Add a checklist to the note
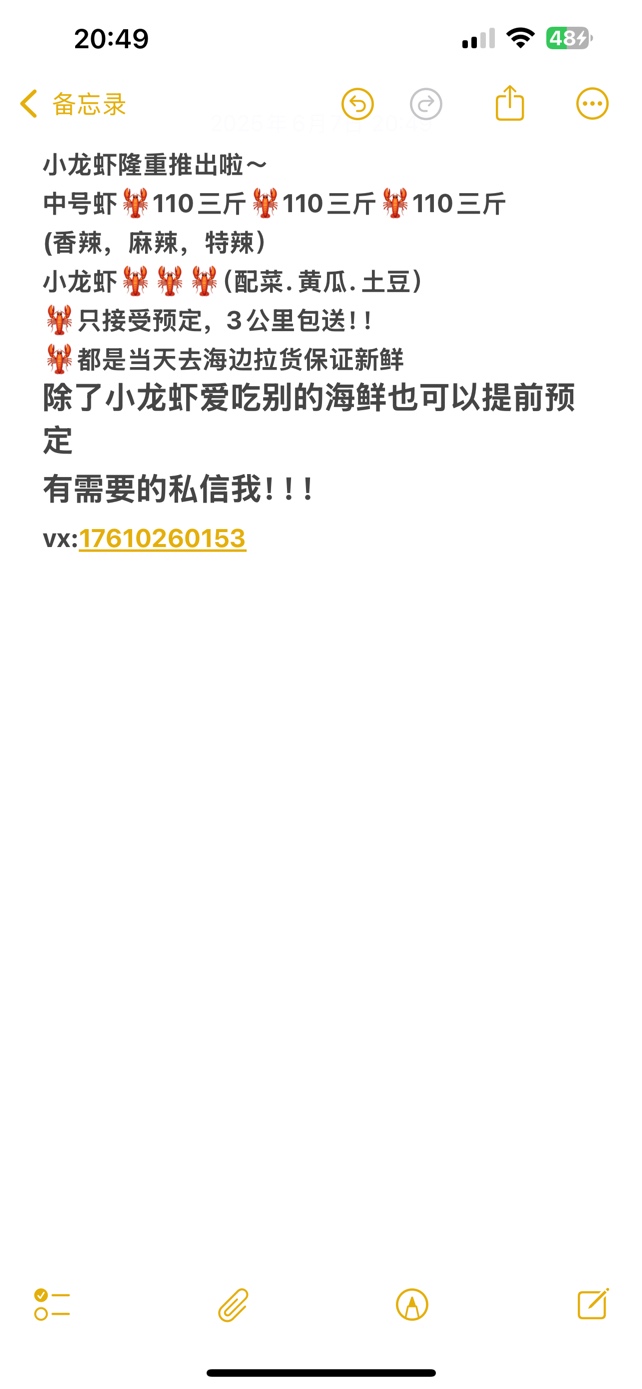Screen dimensions: 642x1389 click(x=51, y=1304)
